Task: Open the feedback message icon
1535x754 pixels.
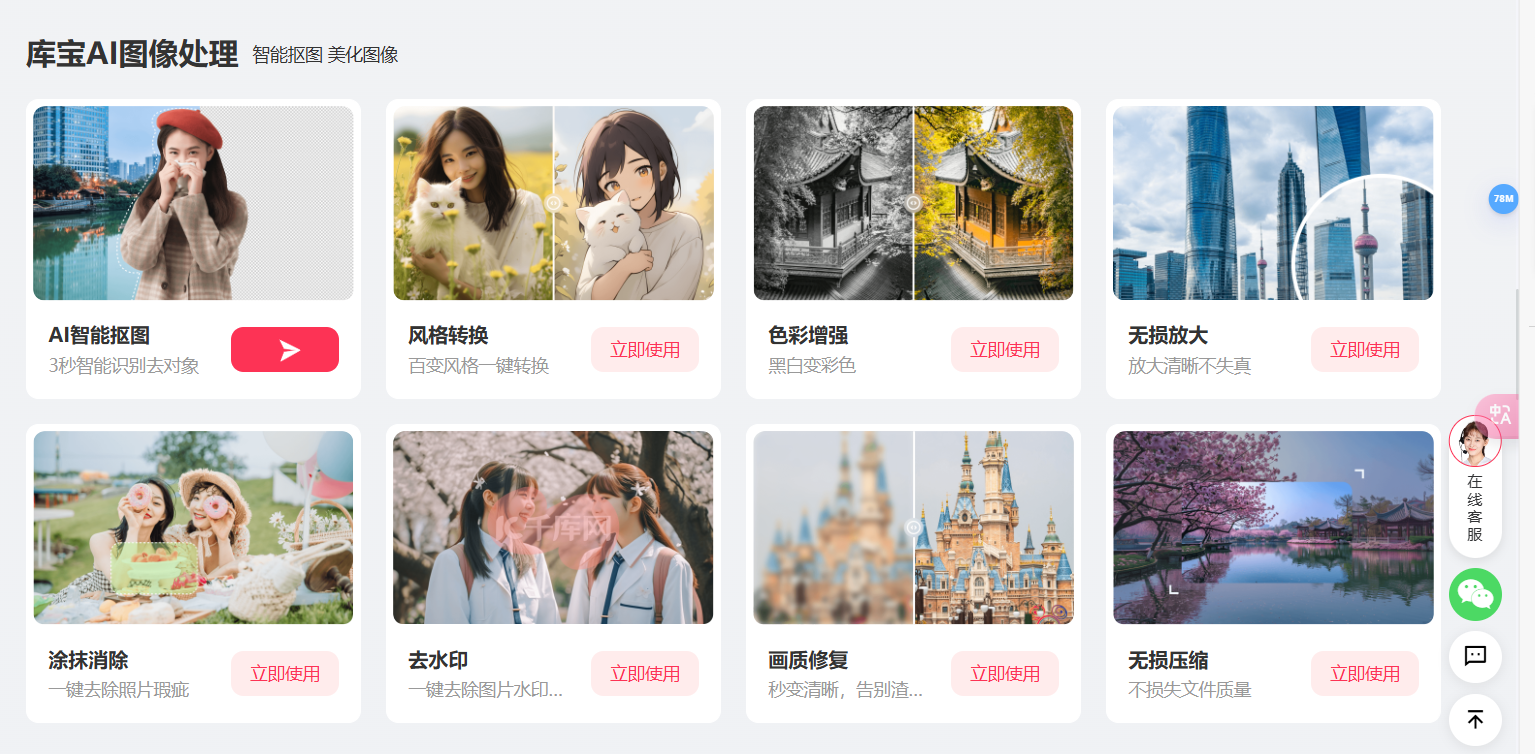Action: tap(1475, 656)
